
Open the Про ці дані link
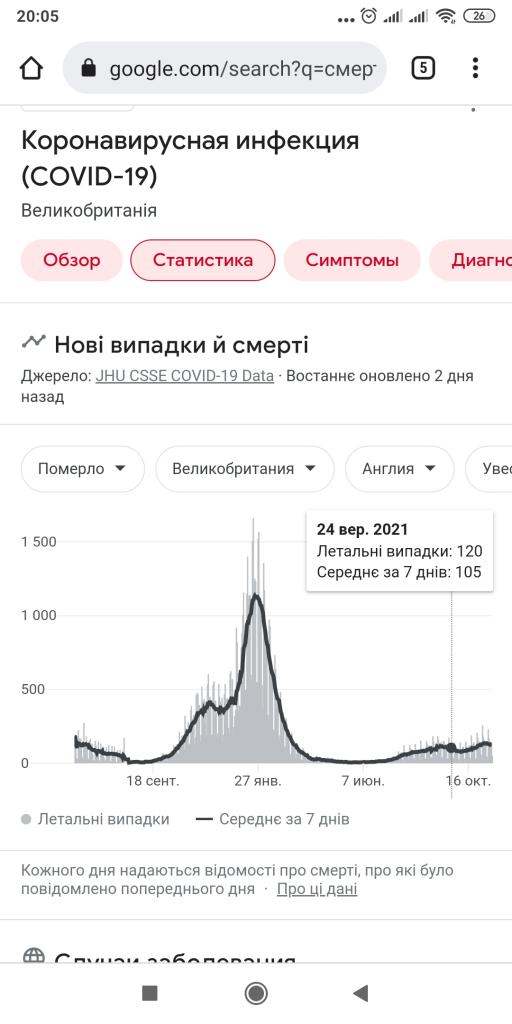317,889
